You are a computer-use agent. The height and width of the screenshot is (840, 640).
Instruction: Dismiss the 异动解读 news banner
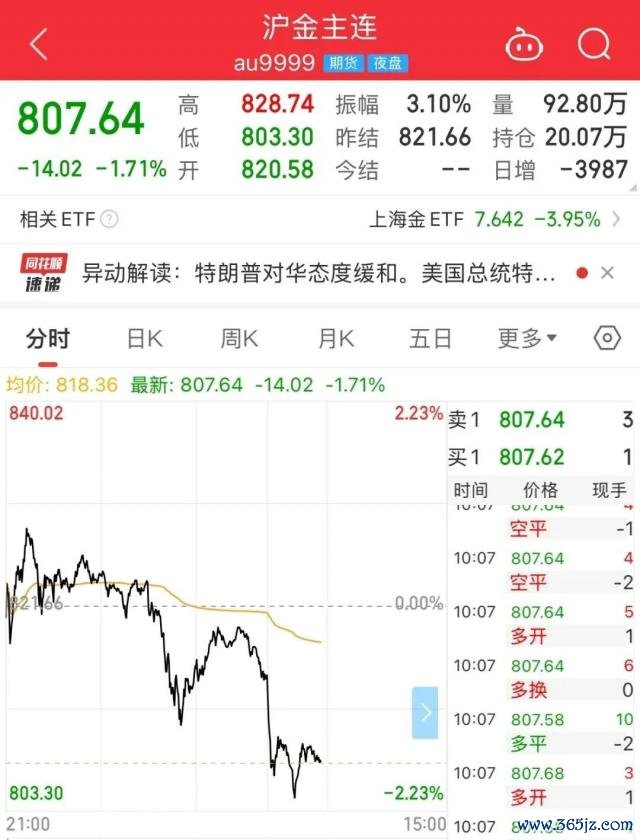[x=607, y=273]
